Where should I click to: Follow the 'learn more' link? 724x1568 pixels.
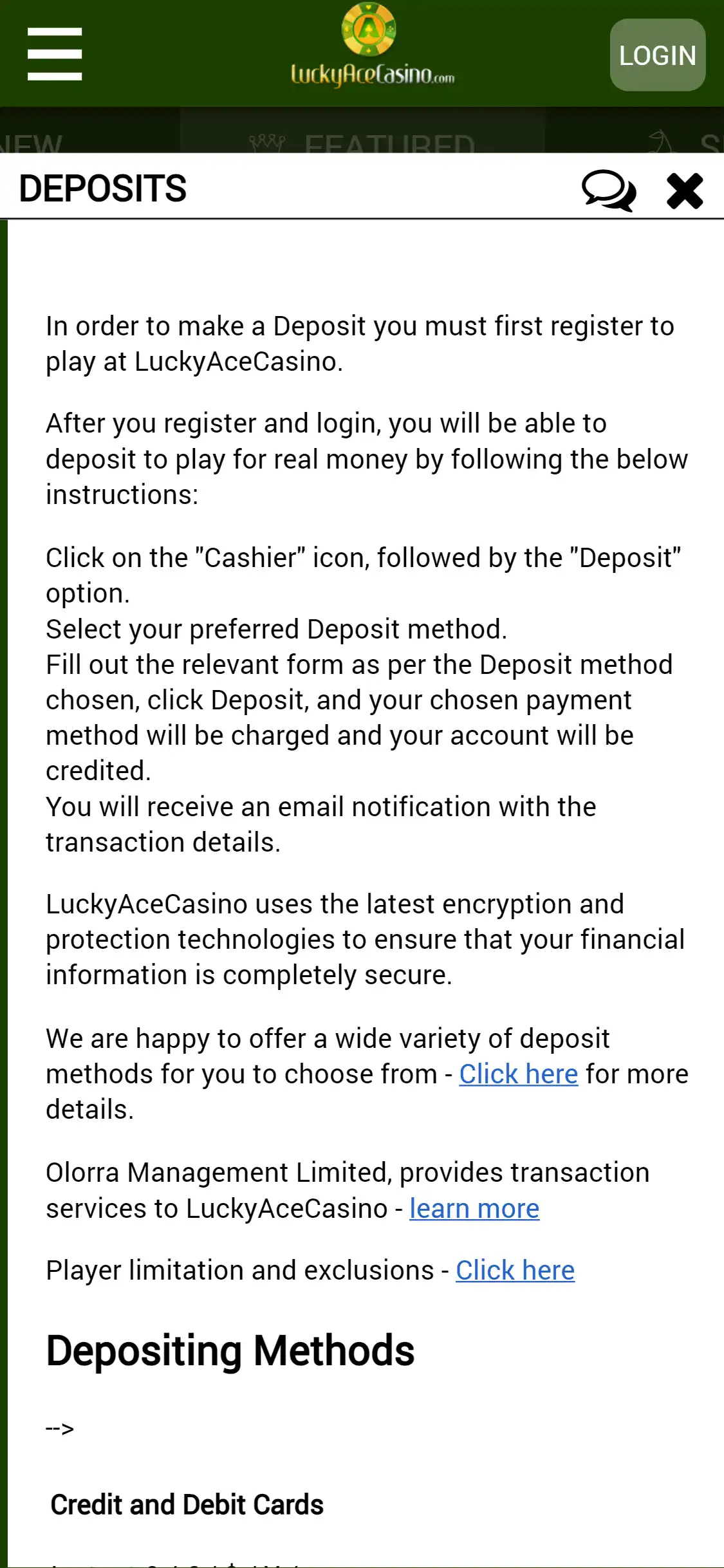pyautogui.click(x=474, y=1209)
